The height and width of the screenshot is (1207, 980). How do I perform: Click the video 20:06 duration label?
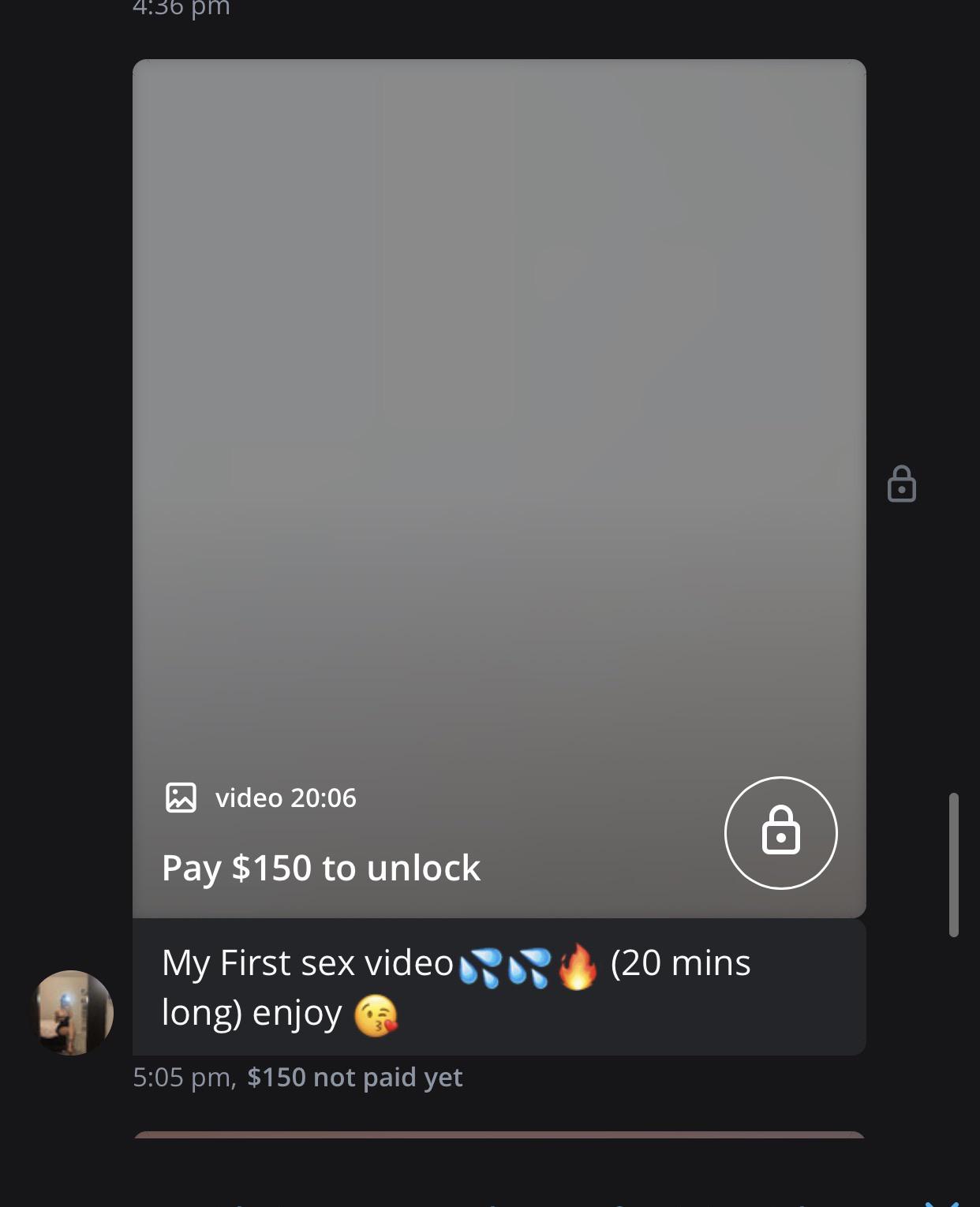(x=285, y=798)
